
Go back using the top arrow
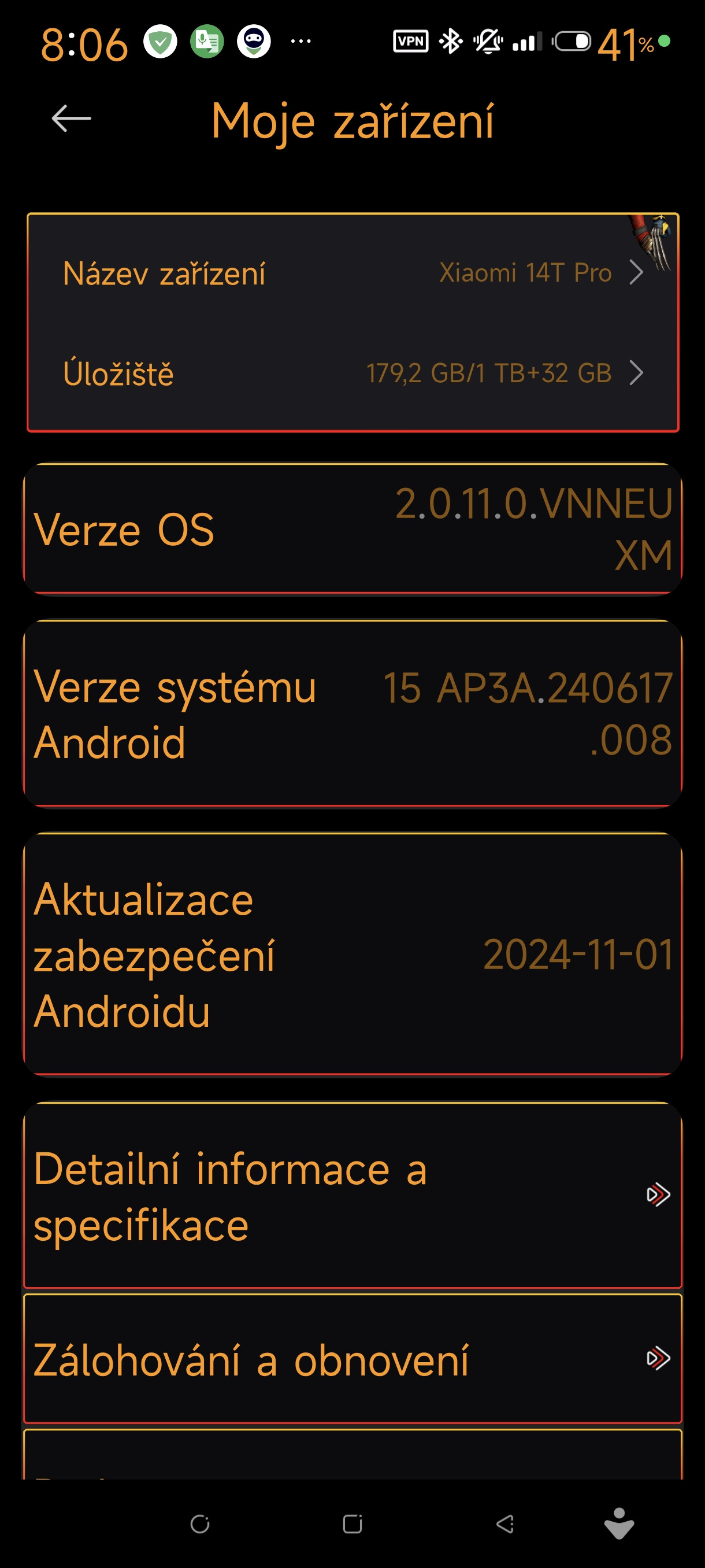click(x=71, y=118)
